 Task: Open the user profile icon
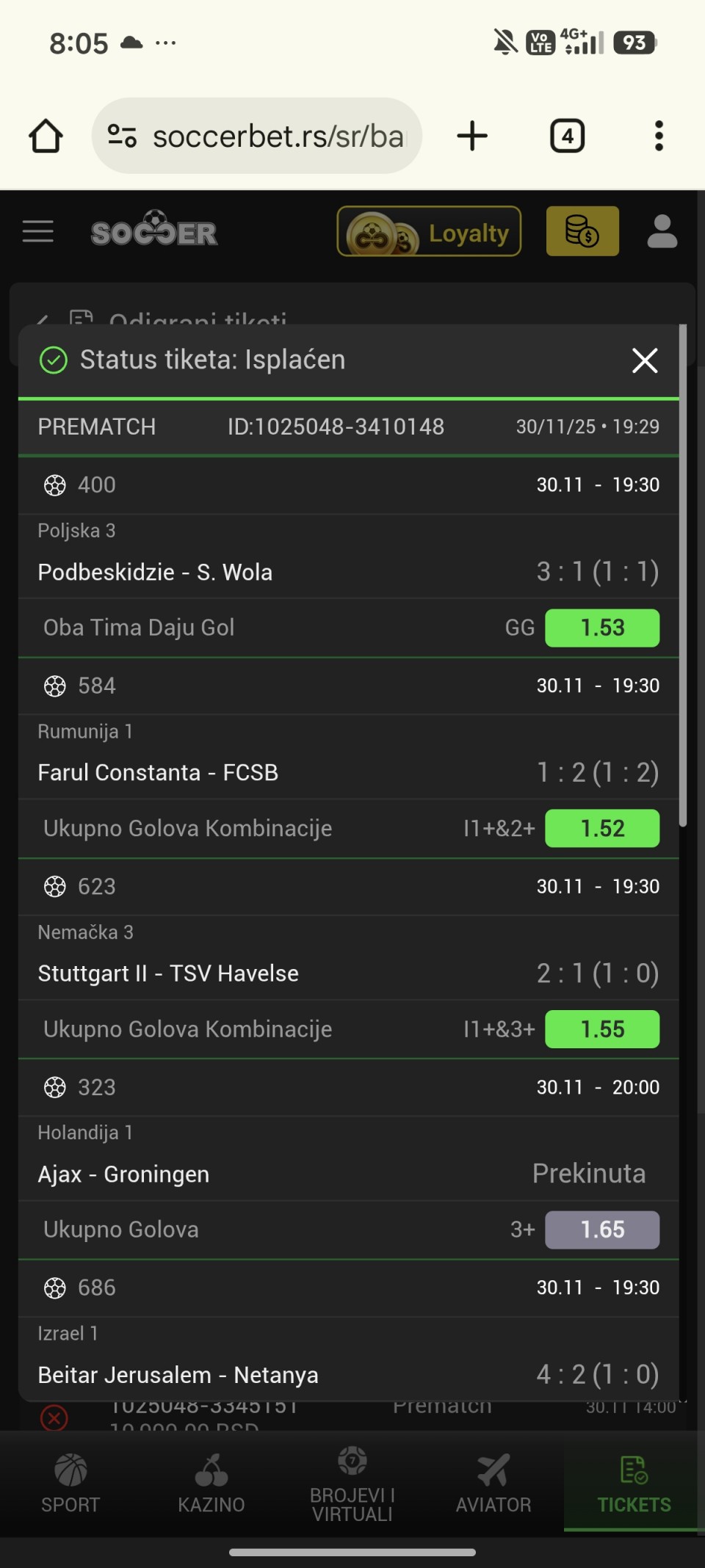pos(662,232)
